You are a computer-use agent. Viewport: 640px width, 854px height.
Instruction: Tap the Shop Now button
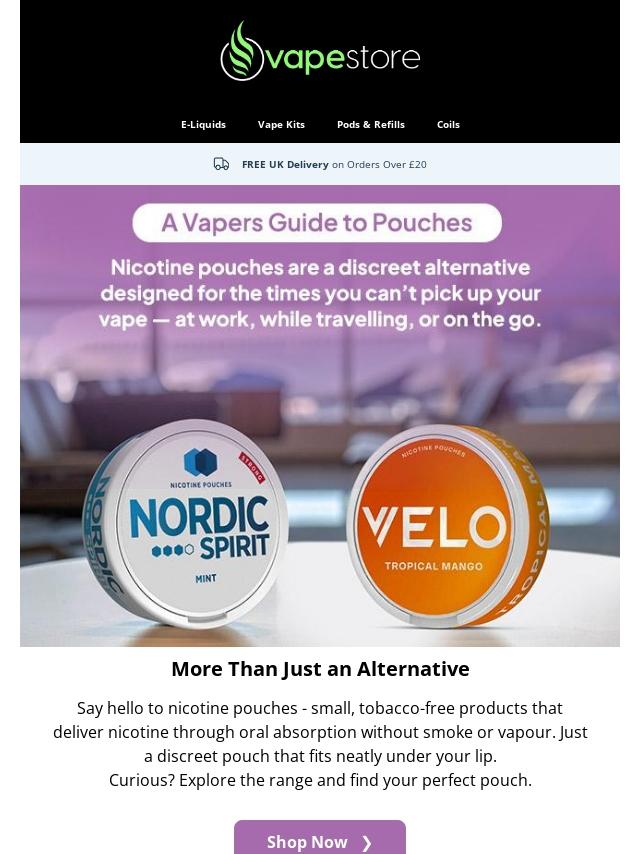click(320, 839)
